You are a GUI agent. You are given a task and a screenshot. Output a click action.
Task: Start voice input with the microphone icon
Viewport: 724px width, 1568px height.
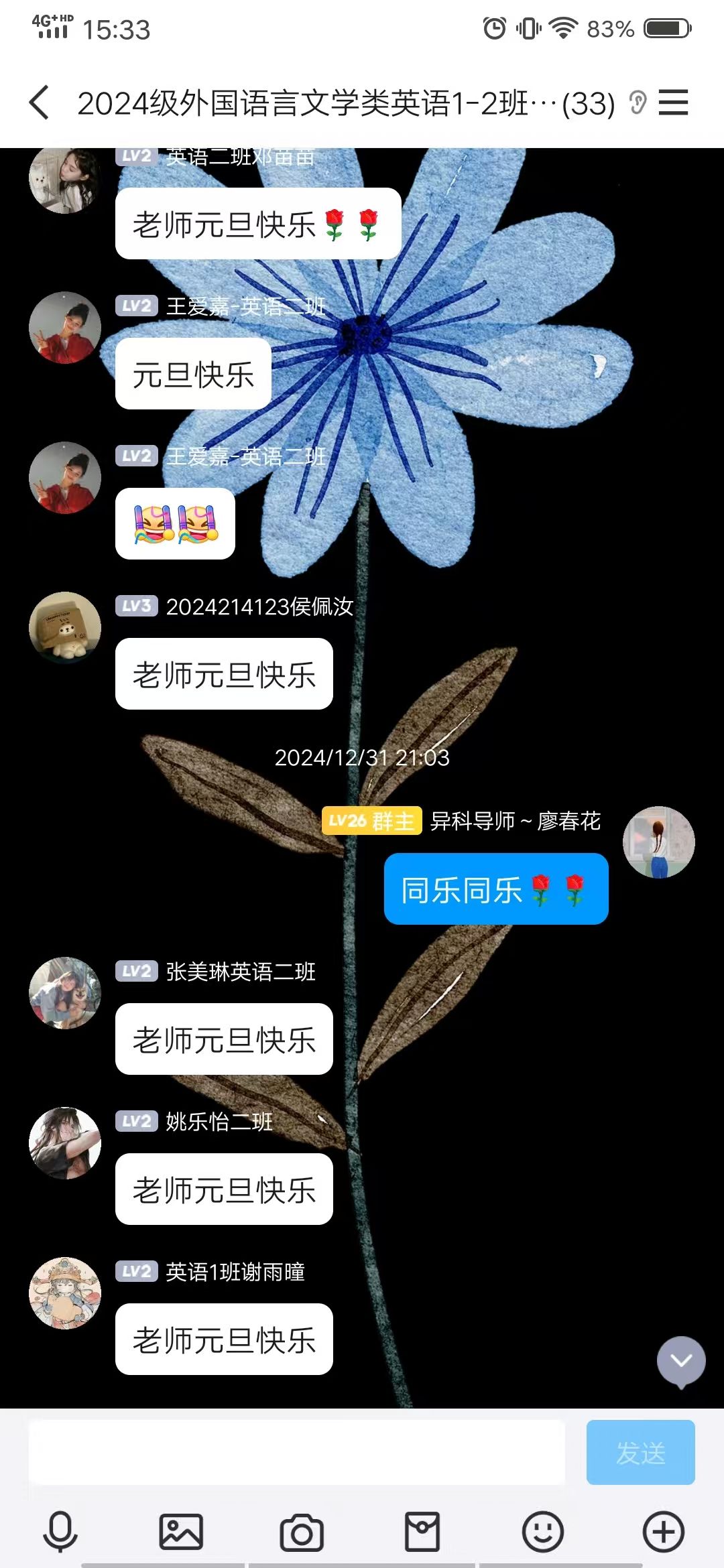[60, 1532]
